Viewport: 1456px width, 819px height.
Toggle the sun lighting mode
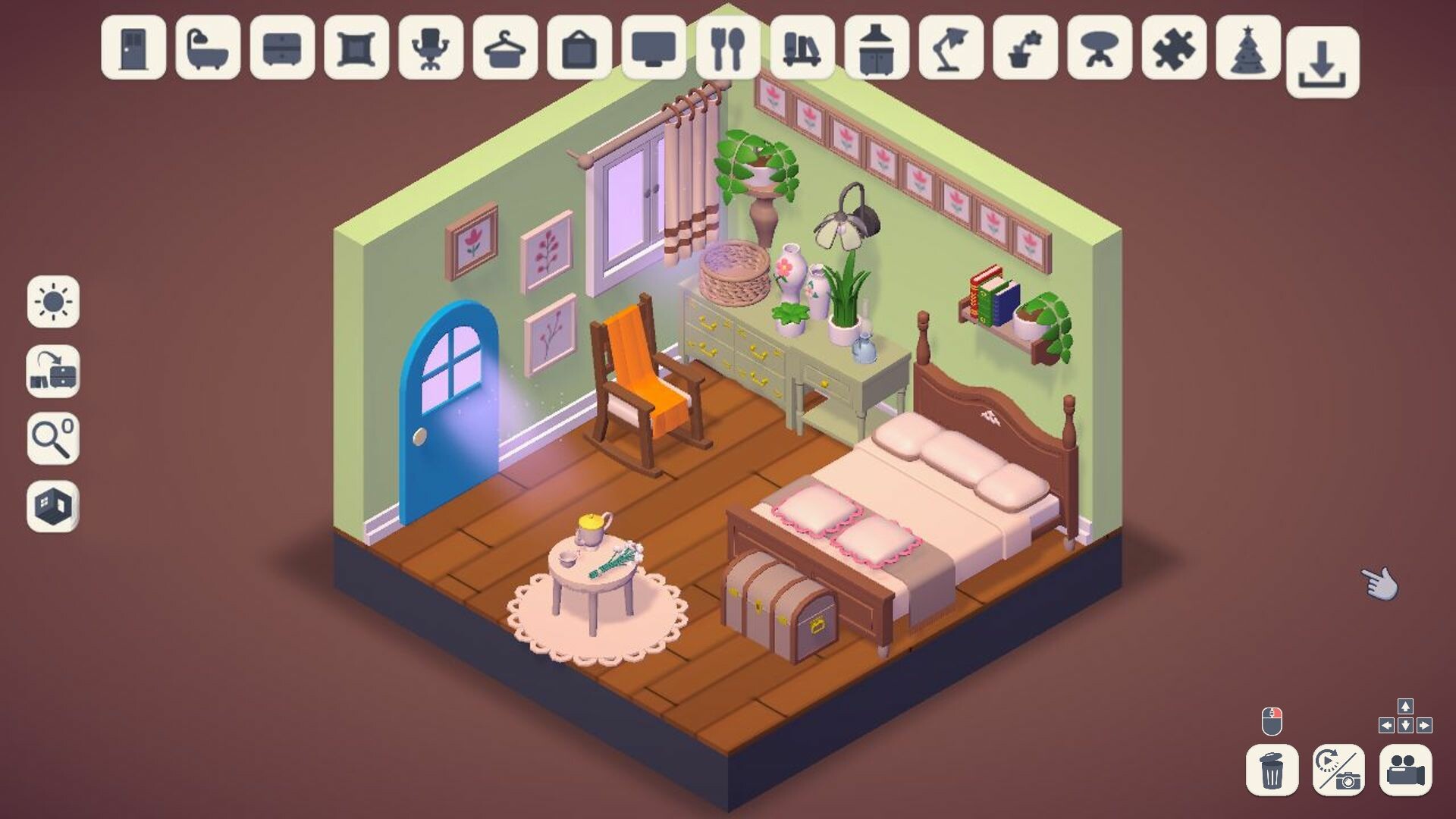coord(53,302)
